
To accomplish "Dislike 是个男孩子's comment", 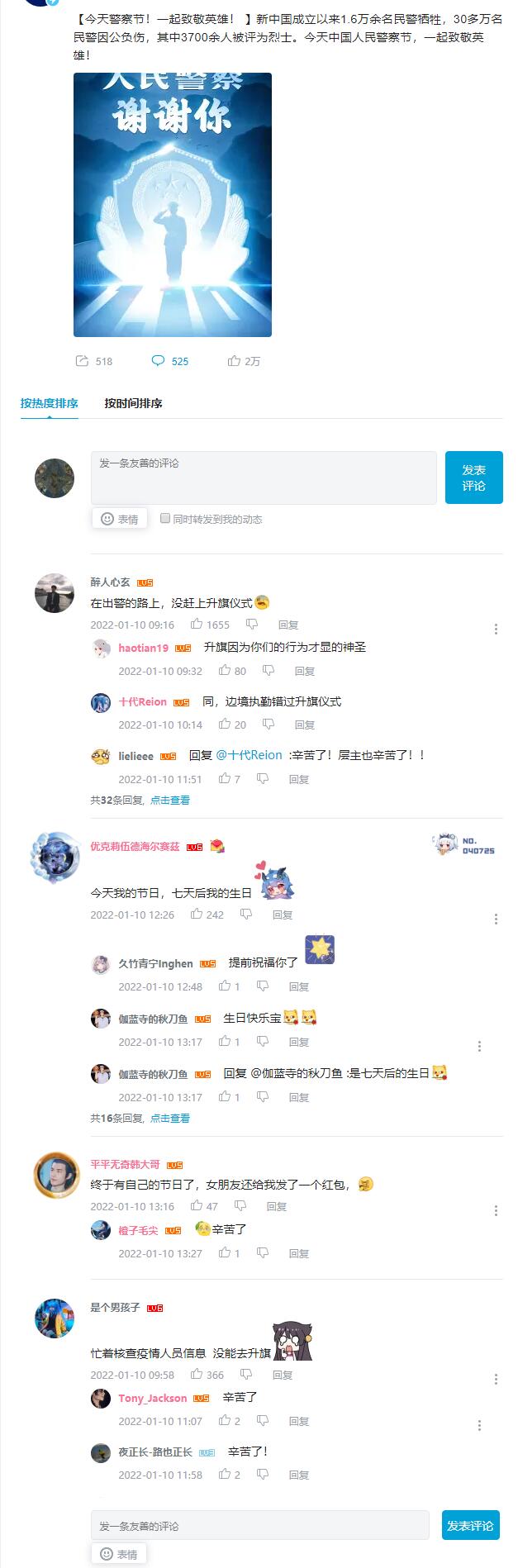I will [x=246, y=1375].
